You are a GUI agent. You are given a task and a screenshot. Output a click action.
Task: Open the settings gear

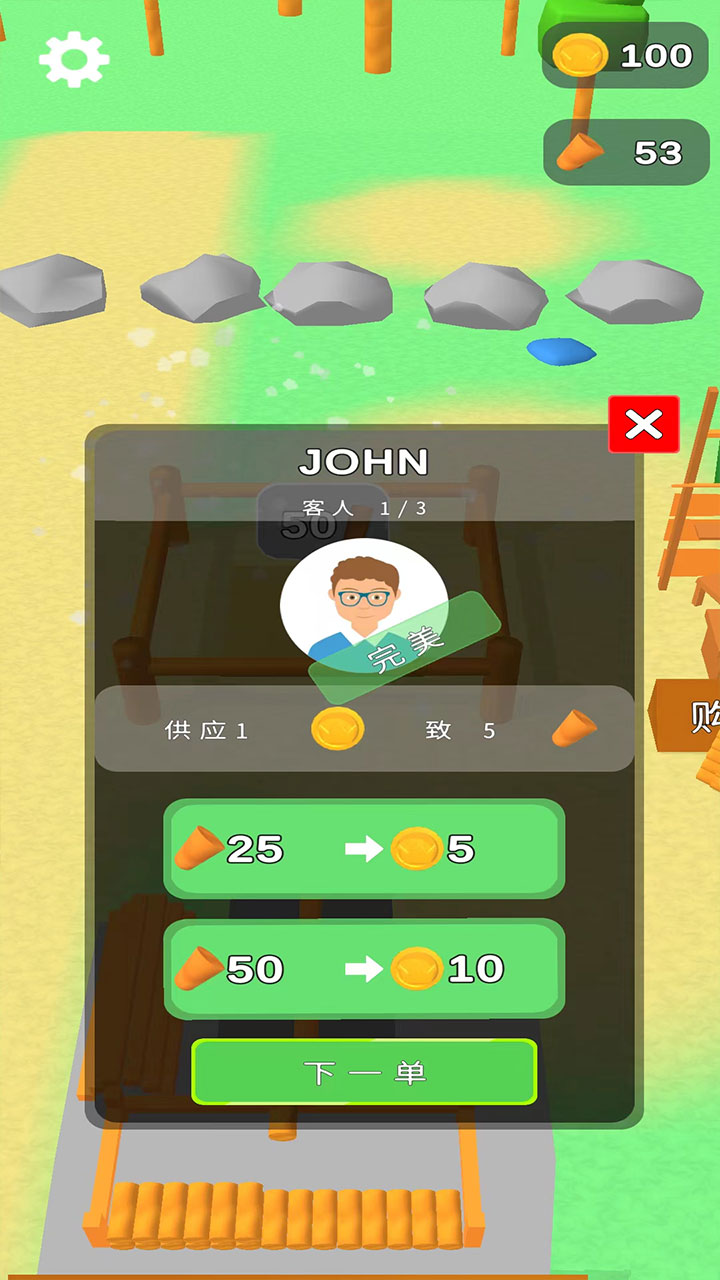[x=74, y=59]
